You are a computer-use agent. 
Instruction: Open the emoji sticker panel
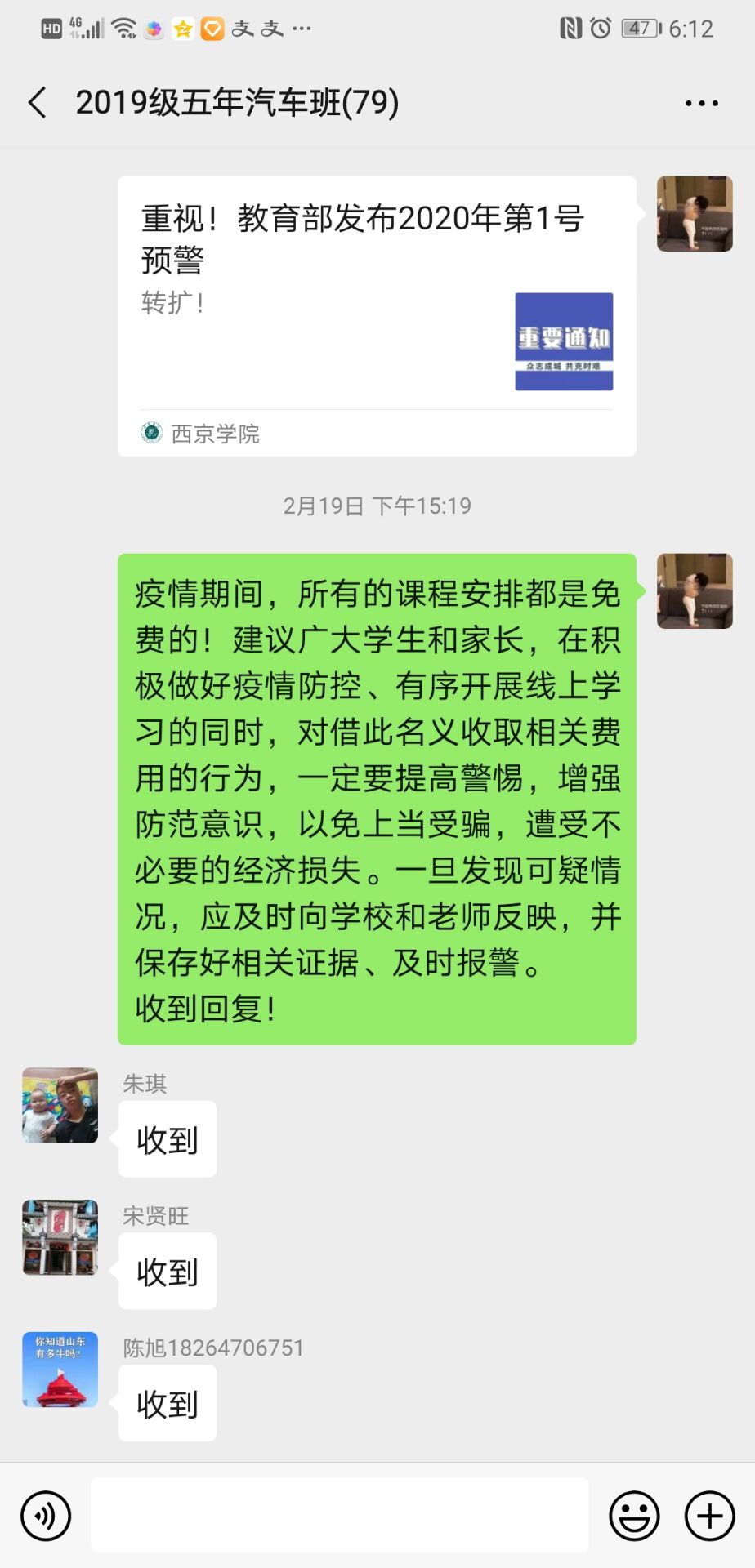[634, 1516]
